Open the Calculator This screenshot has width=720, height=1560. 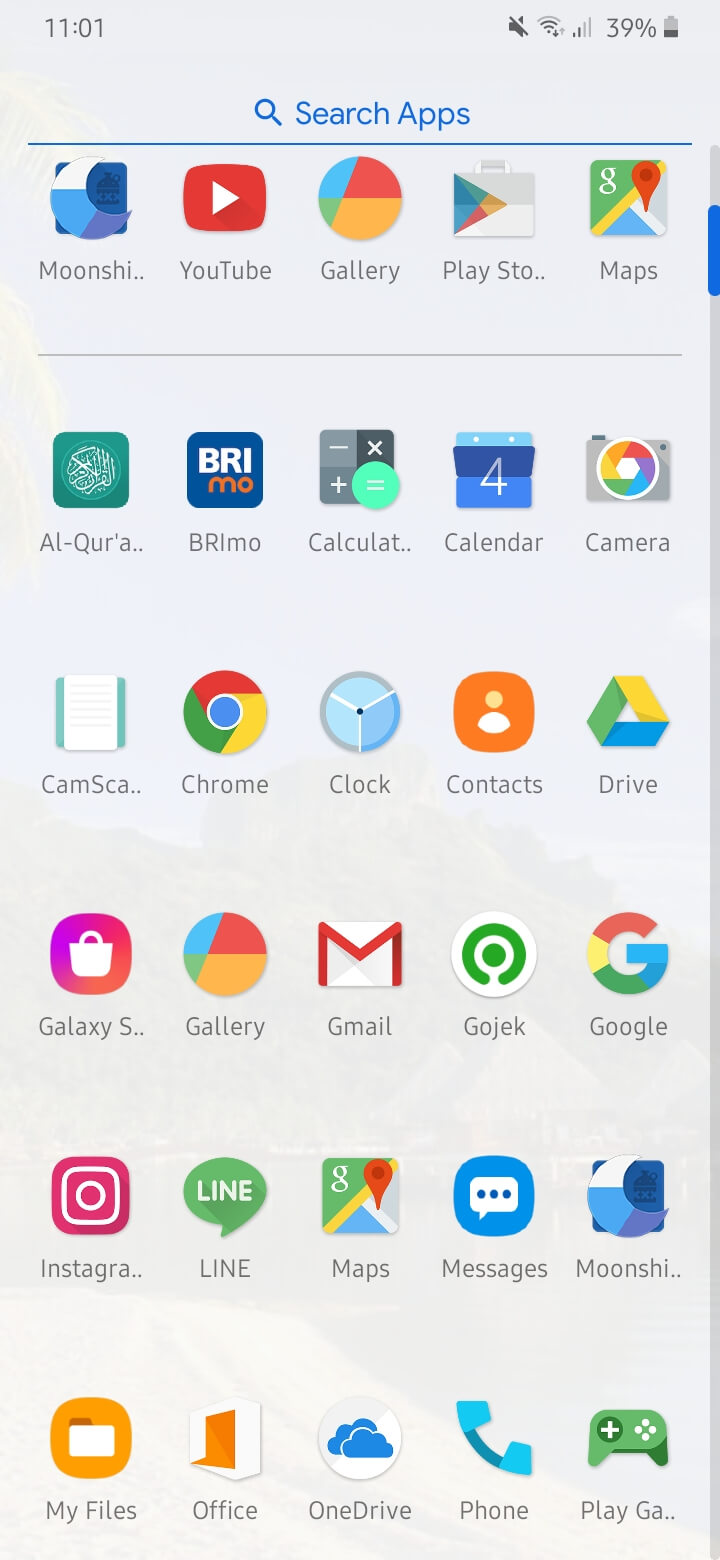pyautogui.click(x=359, y=470)
